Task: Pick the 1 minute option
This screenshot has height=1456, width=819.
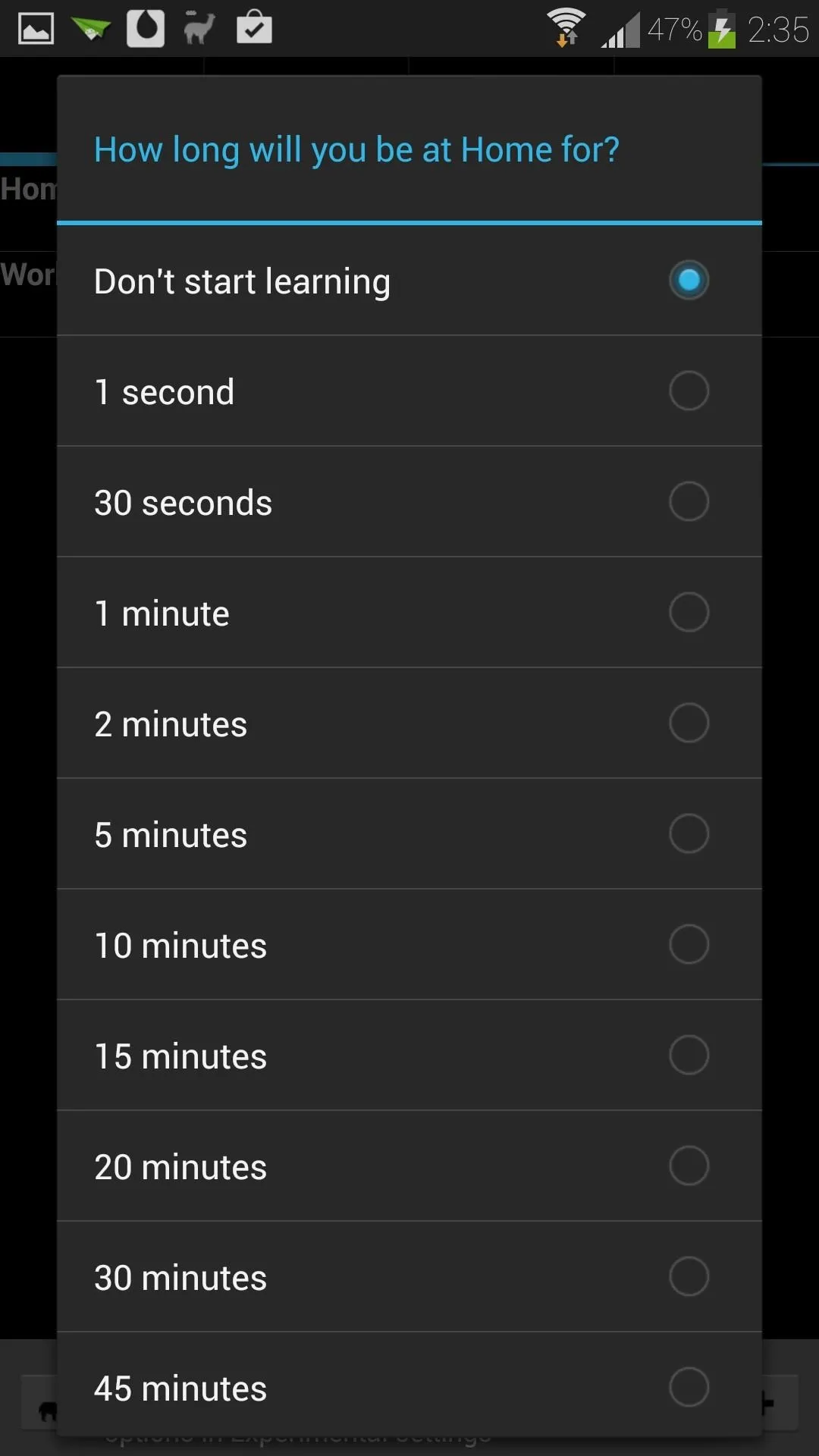Action: [x=409, y=613]
